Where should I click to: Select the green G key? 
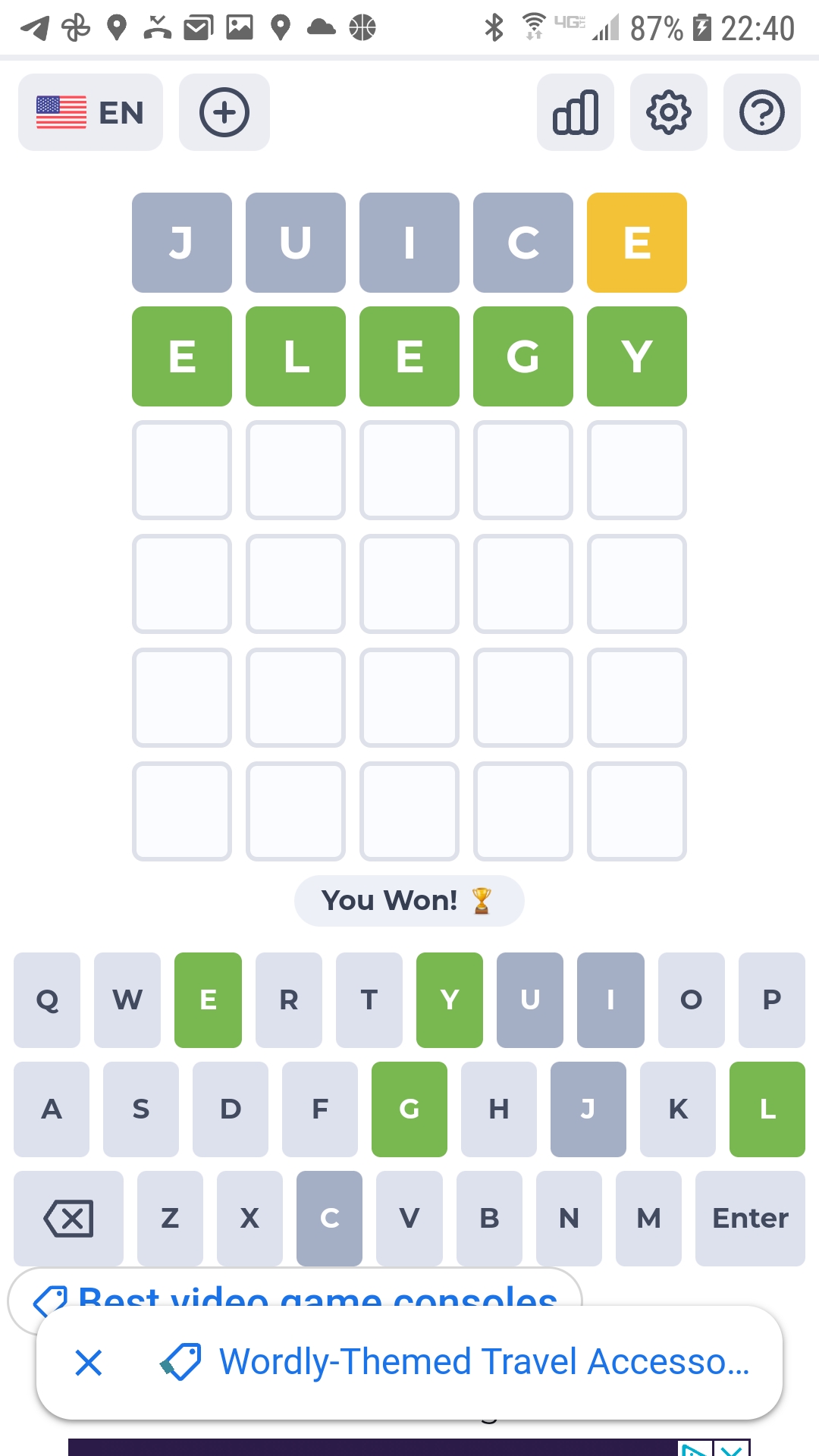click(409, 1109)
